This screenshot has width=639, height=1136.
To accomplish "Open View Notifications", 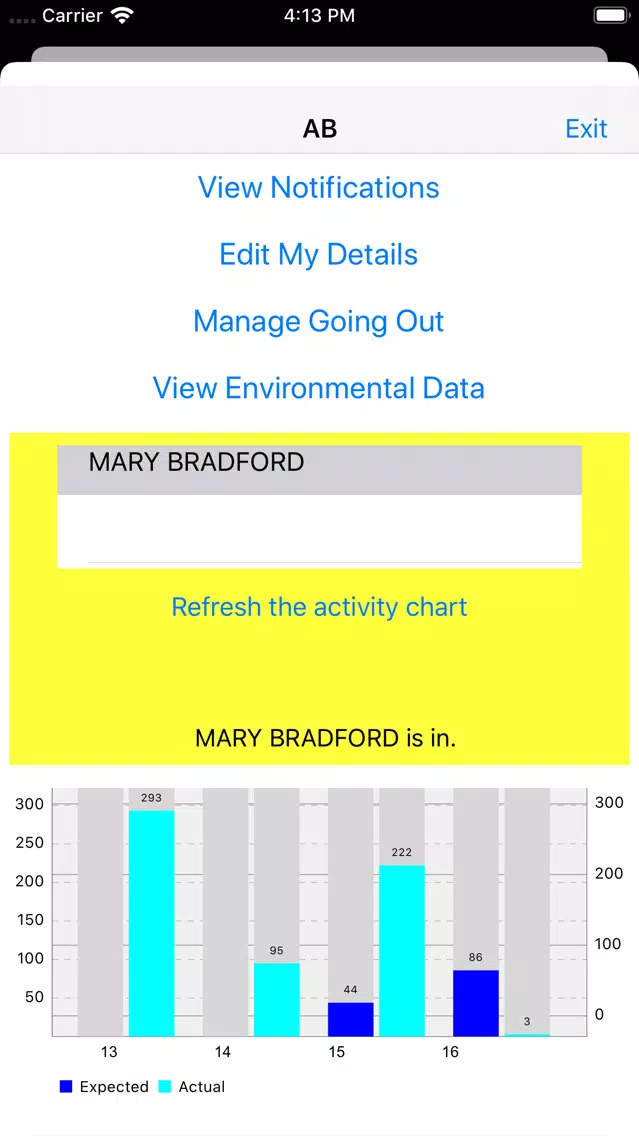I will point(319,188).
